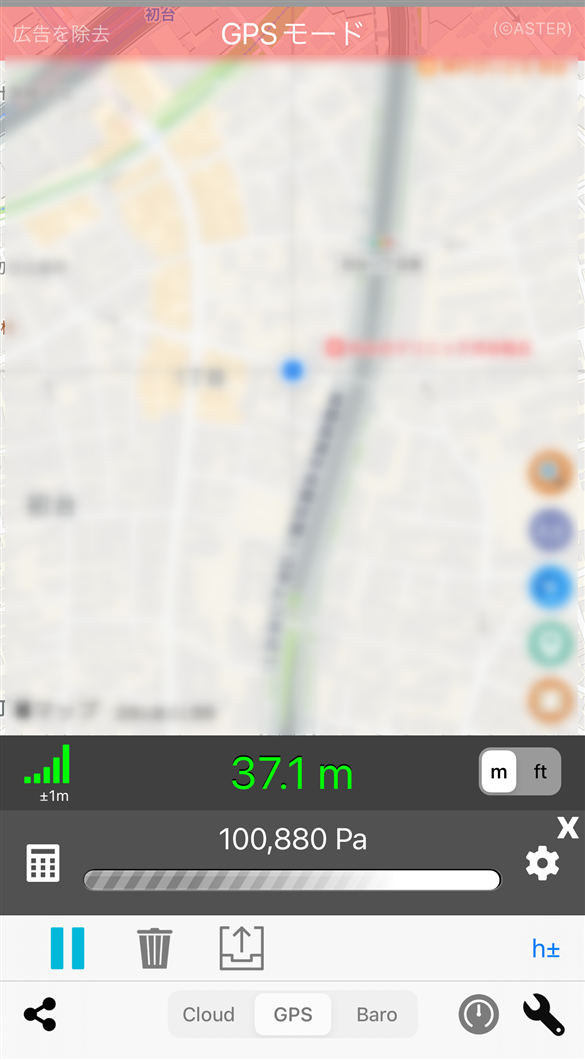This screenshot has width=585, height=1060.
Task: Switch to Cloud mode
Action: [208, 1015]
